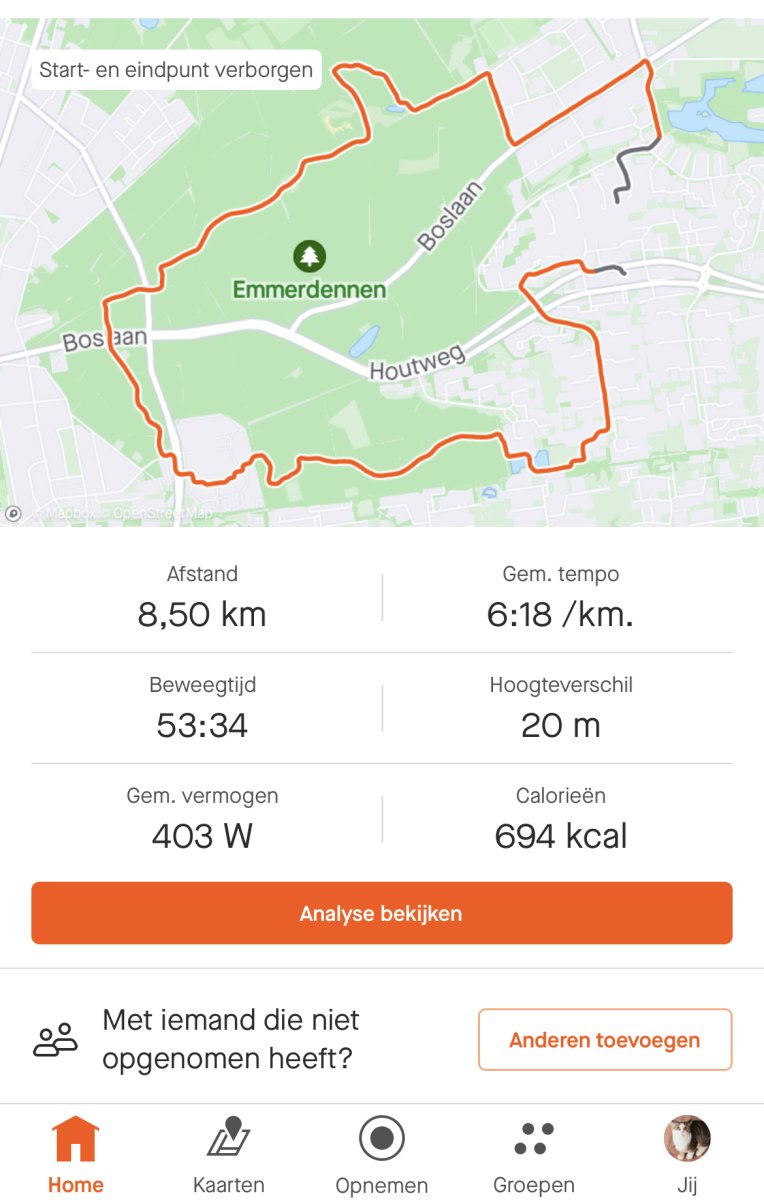The image size is (764, 1200).
Task: Switch to the Groepen tab
Action: pyautogui.click(x=534, y=1155)
